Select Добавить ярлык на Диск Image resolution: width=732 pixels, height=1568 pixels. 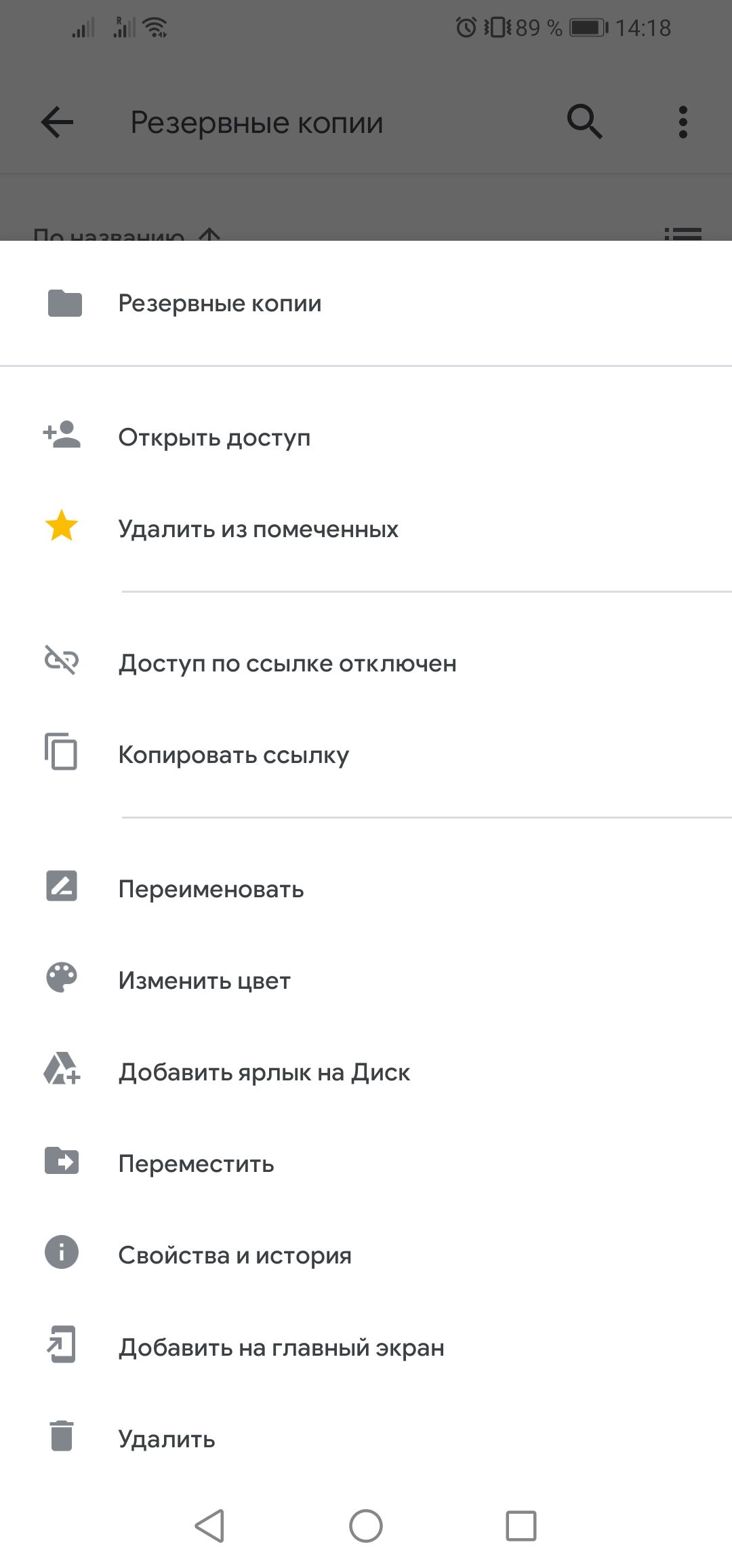(264, 1072)
